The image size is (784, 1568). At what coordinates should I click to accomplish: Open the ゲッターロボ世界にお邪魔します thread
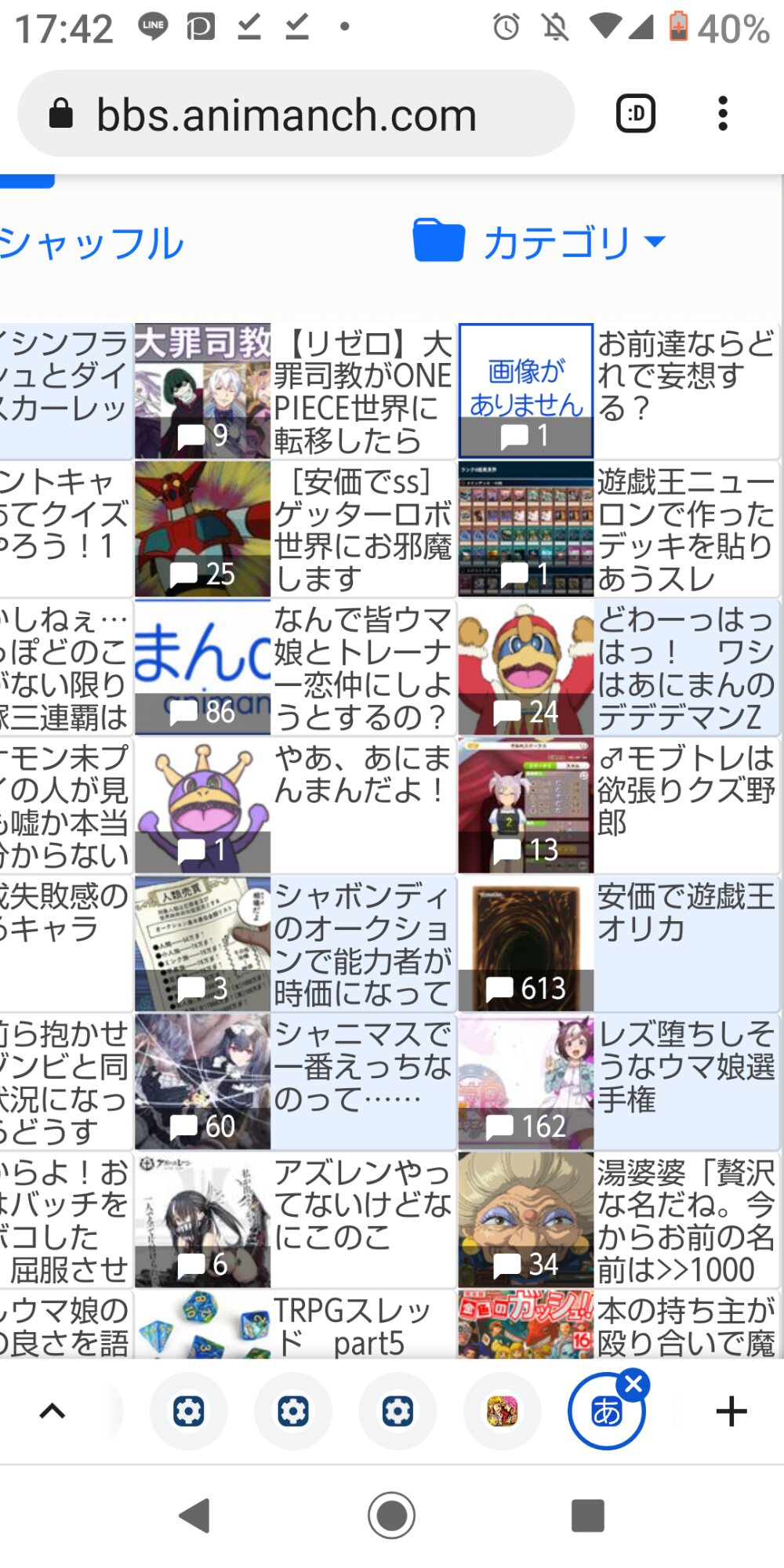[362, 529]
